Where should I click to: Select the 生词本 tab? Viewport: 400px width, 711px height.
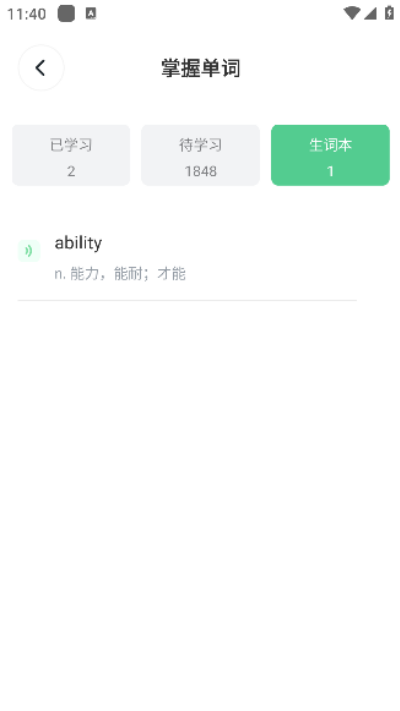click(x=330, y=156)
